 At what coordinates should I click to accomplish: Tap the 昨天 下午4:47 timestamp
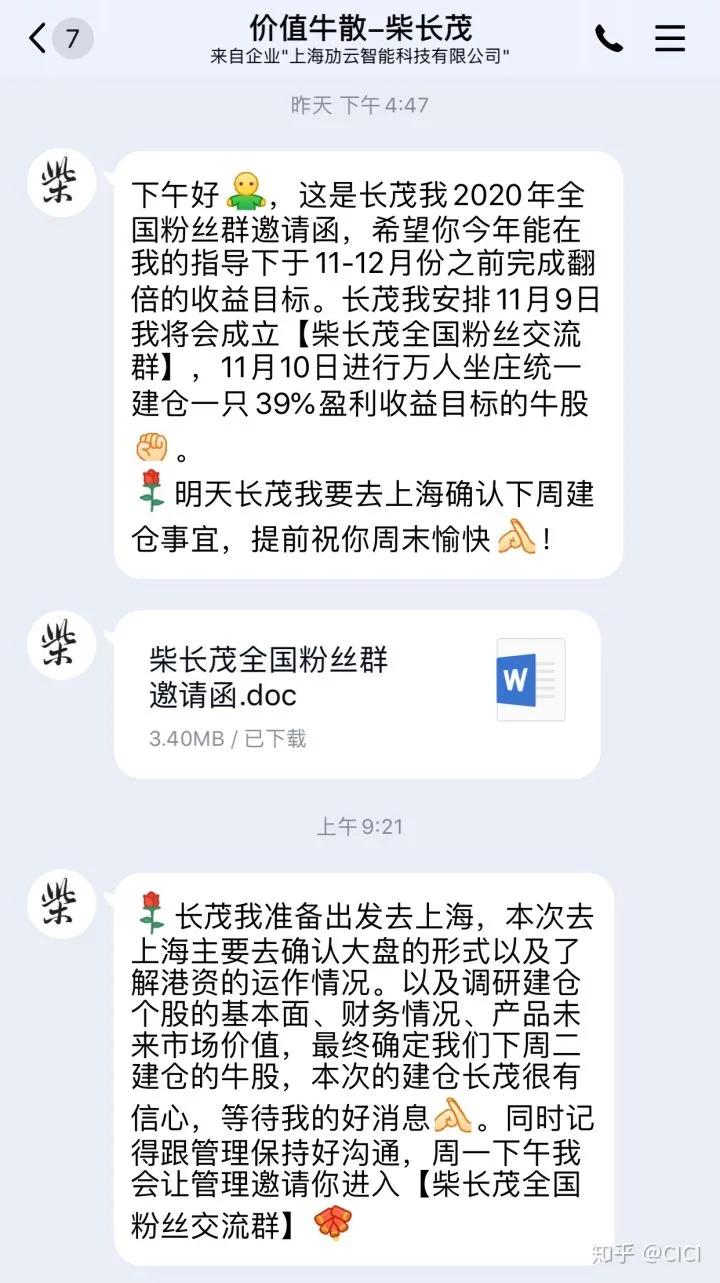359,104
